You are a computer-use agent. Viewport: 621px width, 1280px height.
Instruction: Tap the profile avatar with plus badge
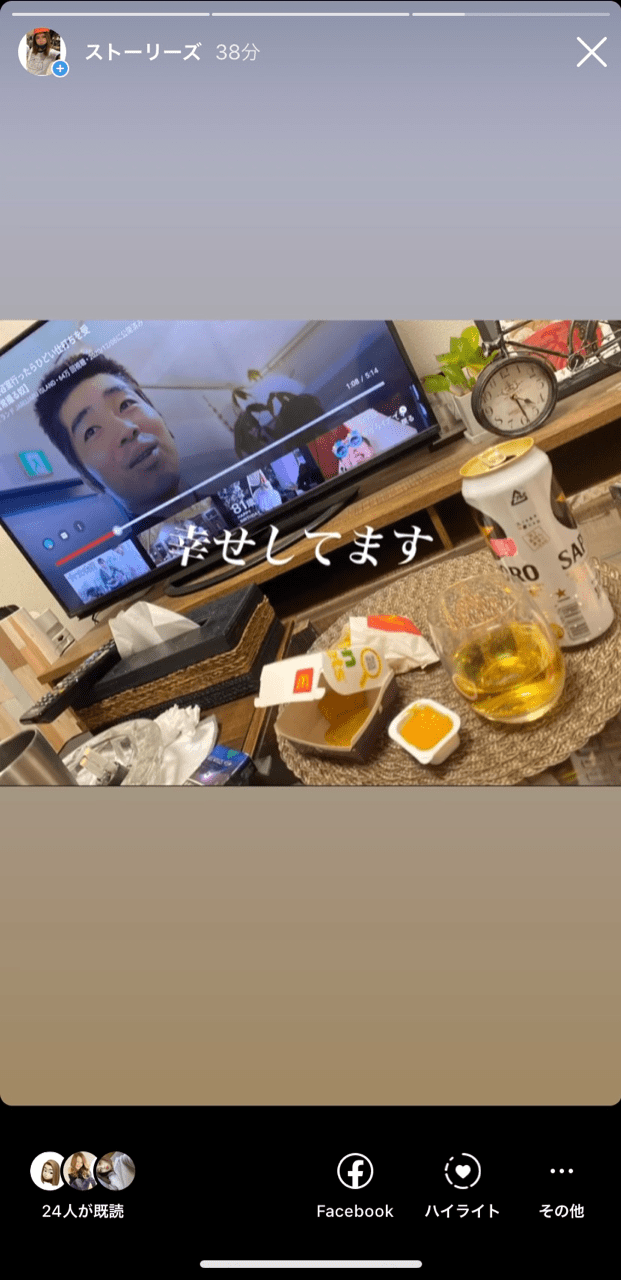click(43, 52)
